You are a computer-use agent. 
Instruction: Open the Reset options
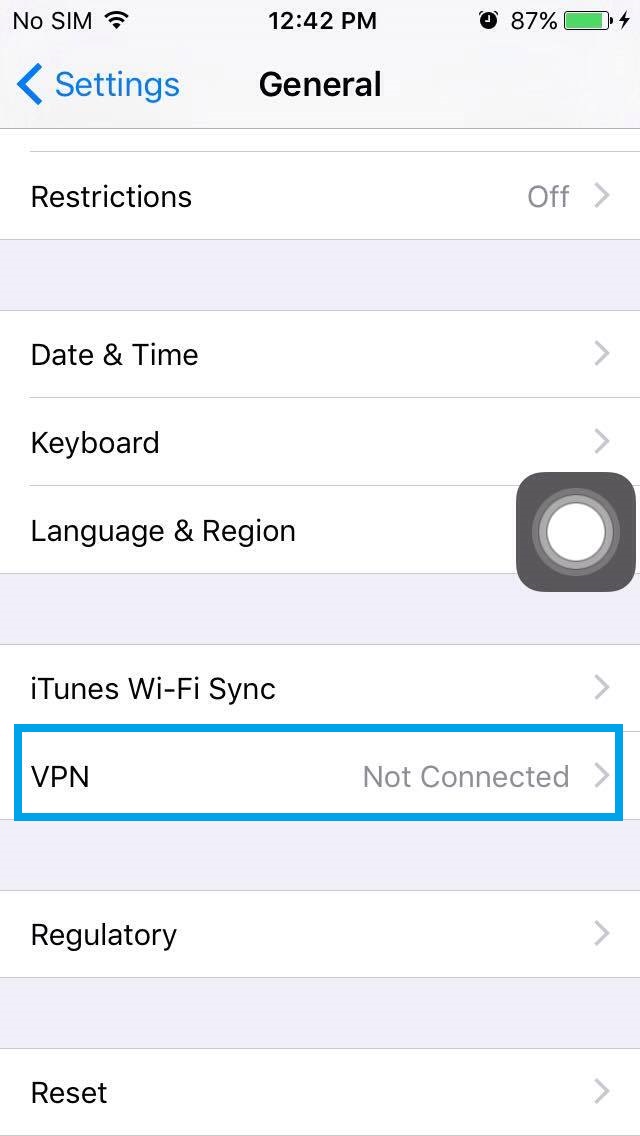320,1092
